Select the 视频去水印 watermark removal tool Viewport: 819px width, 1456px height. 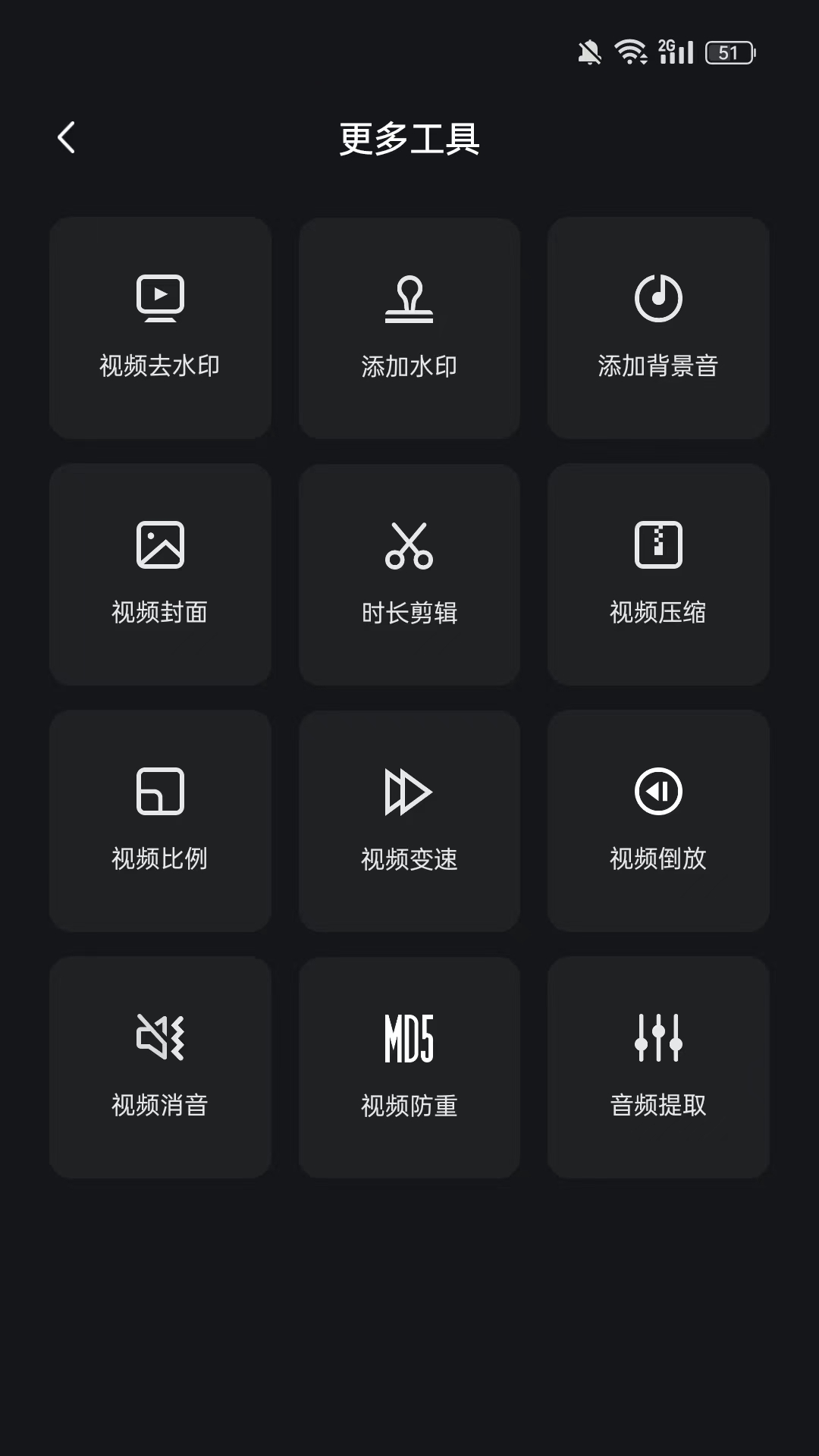(160, 328)
